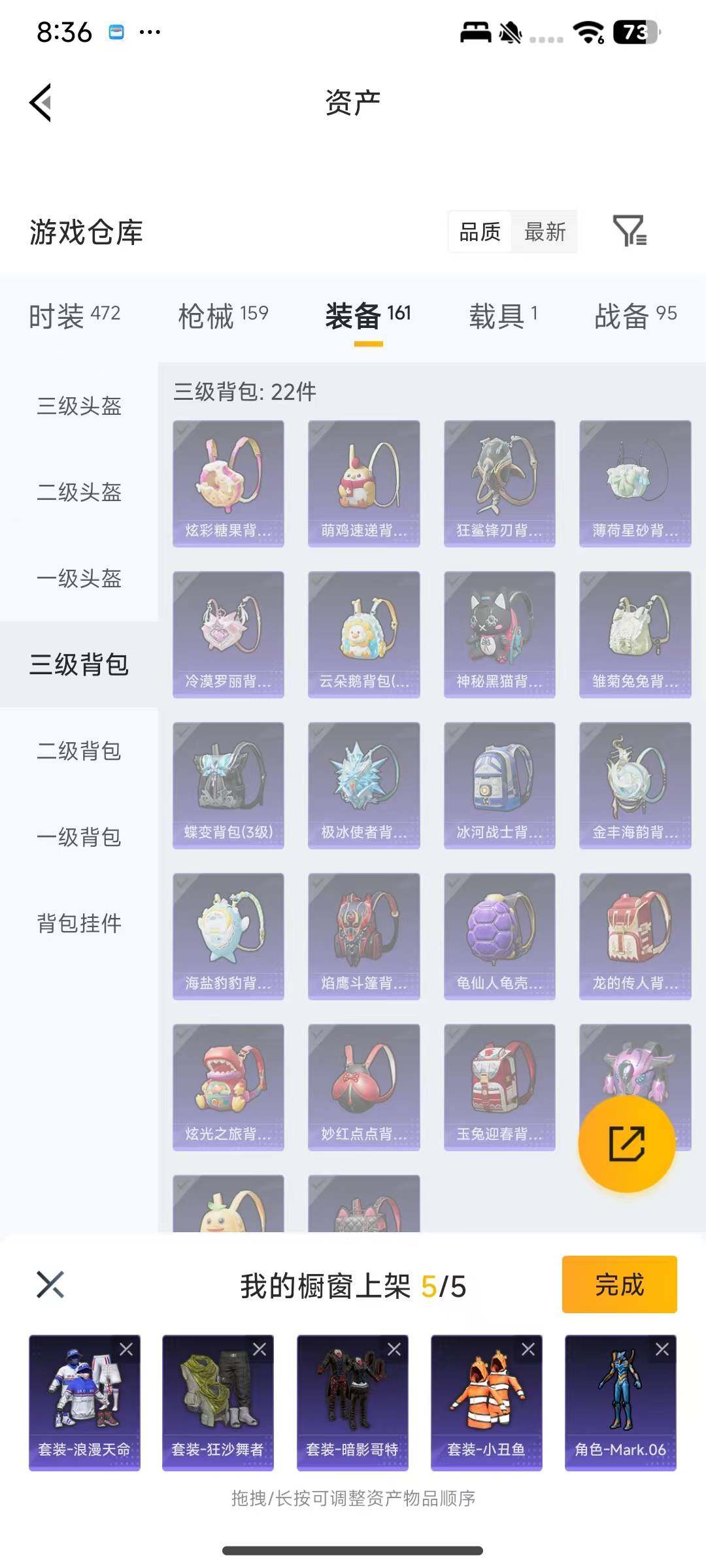The image size is (706, 1568).
Task: Tap the share/export floating yellow icon
Action: pyautogui.click(x=626, y=1143)
